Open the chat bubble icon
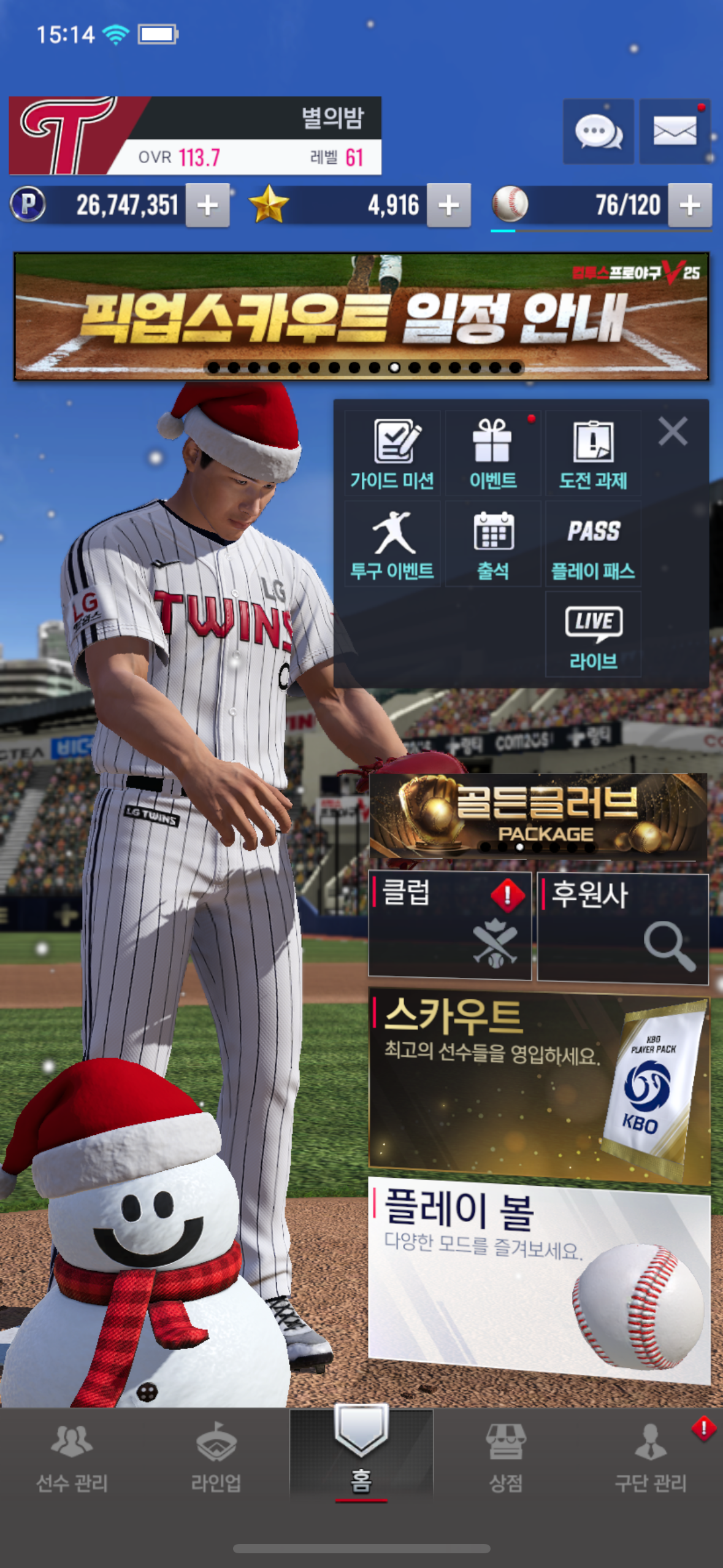723x1568 pixels. pyautogui.click(x=598, y=131)
